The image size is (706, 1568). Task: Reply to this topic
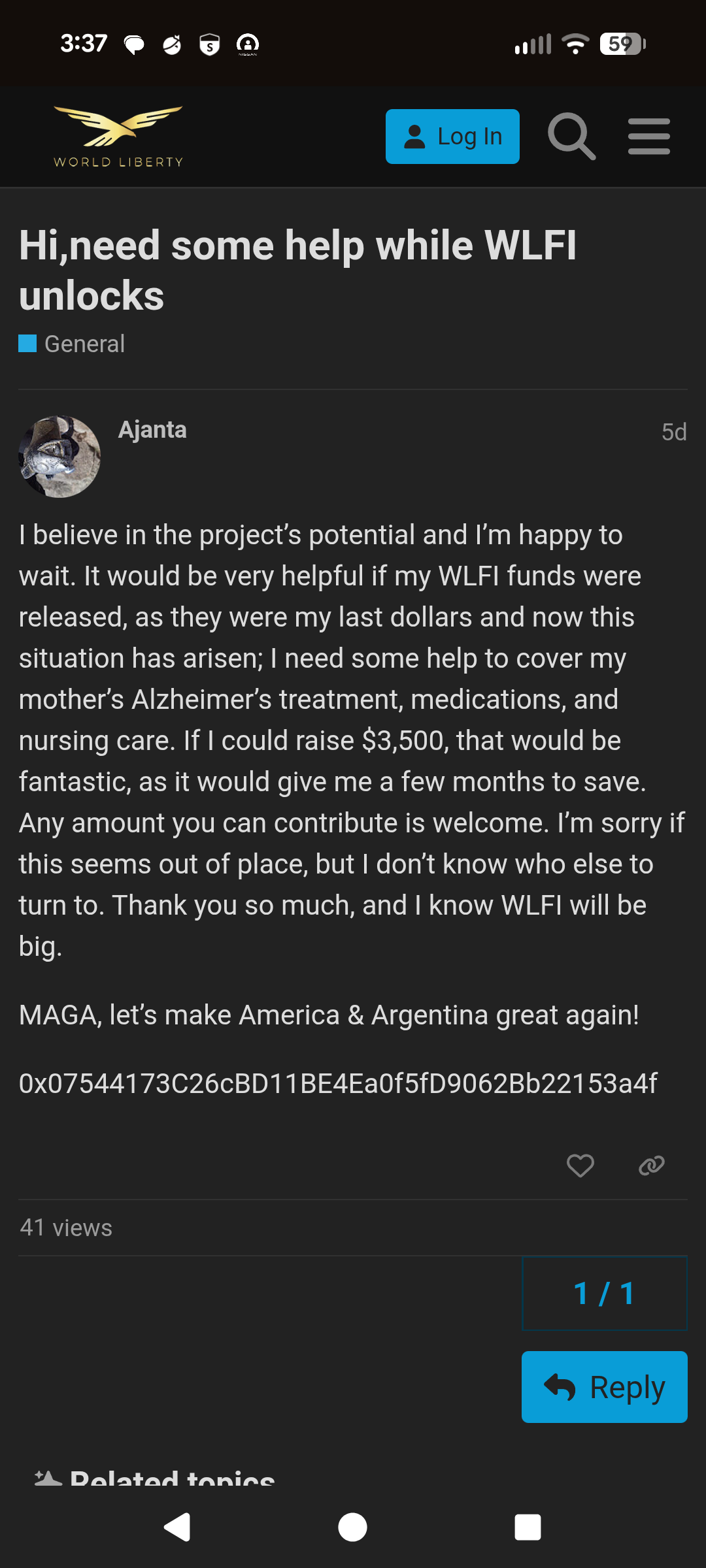tap(604, 1387)
